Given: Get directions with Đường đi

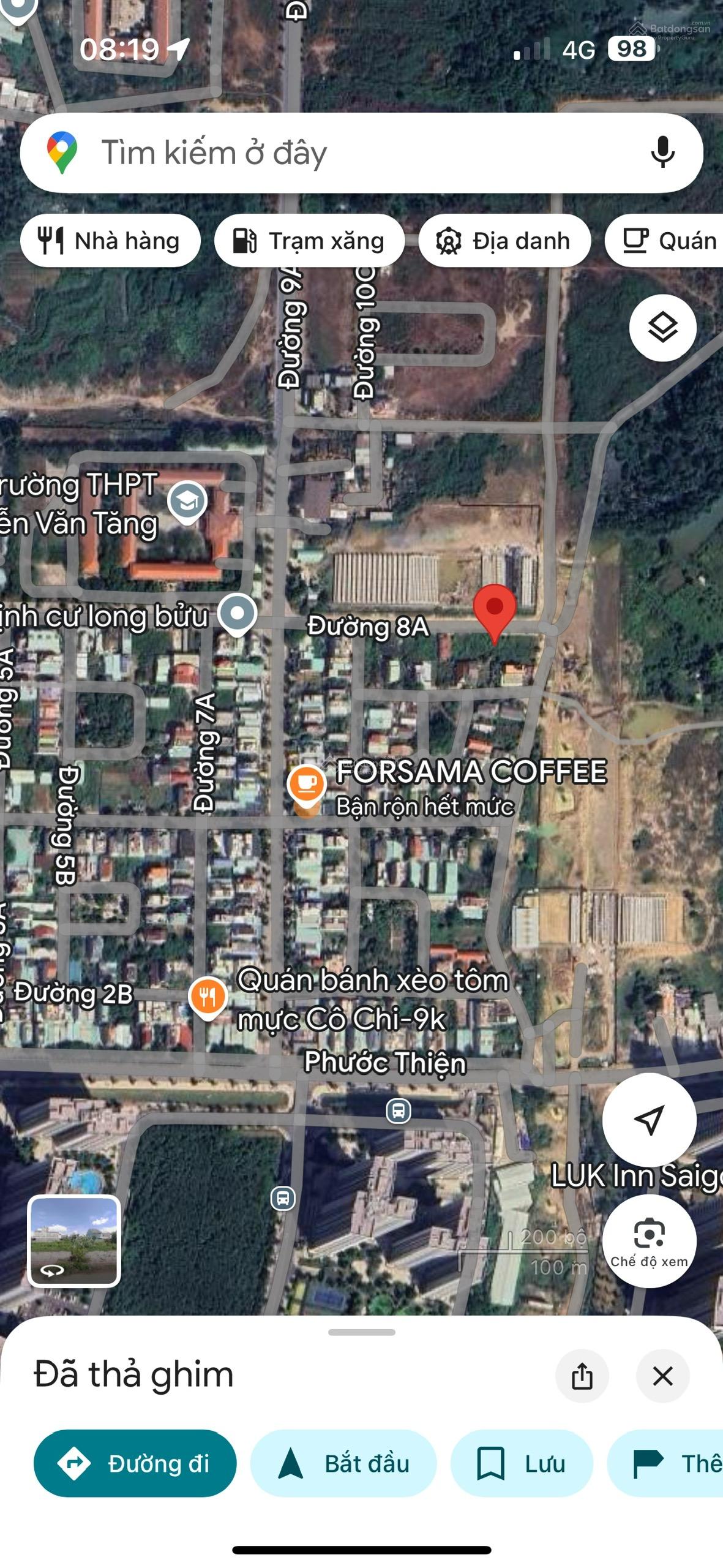Looking at the screenshot, I should 135,1463.
